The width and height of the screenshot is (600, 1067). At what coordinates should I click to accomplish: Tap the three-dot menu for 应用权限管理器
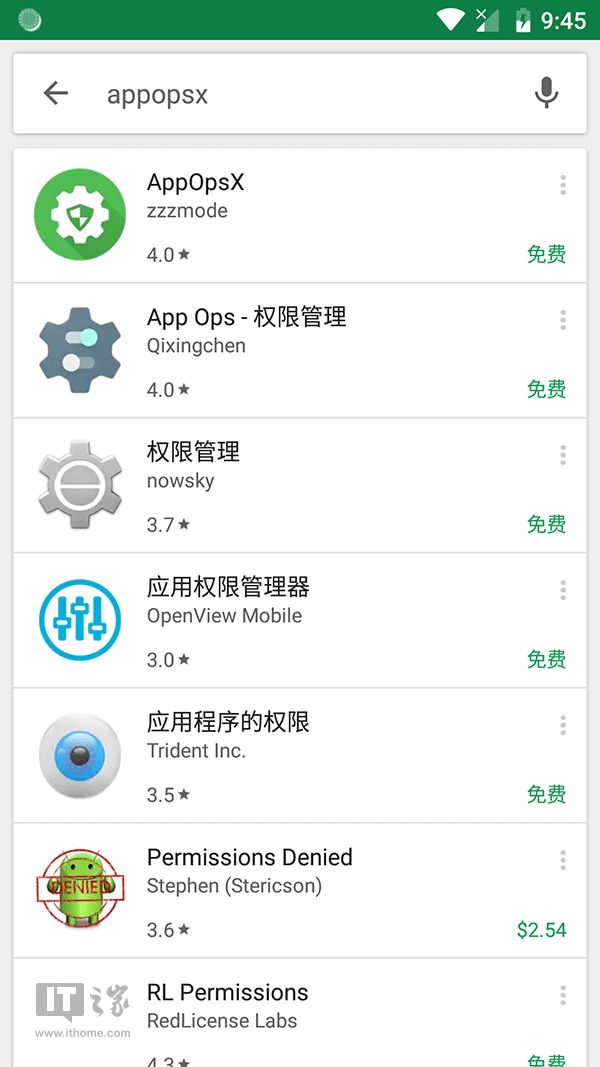tap(563, 590)
